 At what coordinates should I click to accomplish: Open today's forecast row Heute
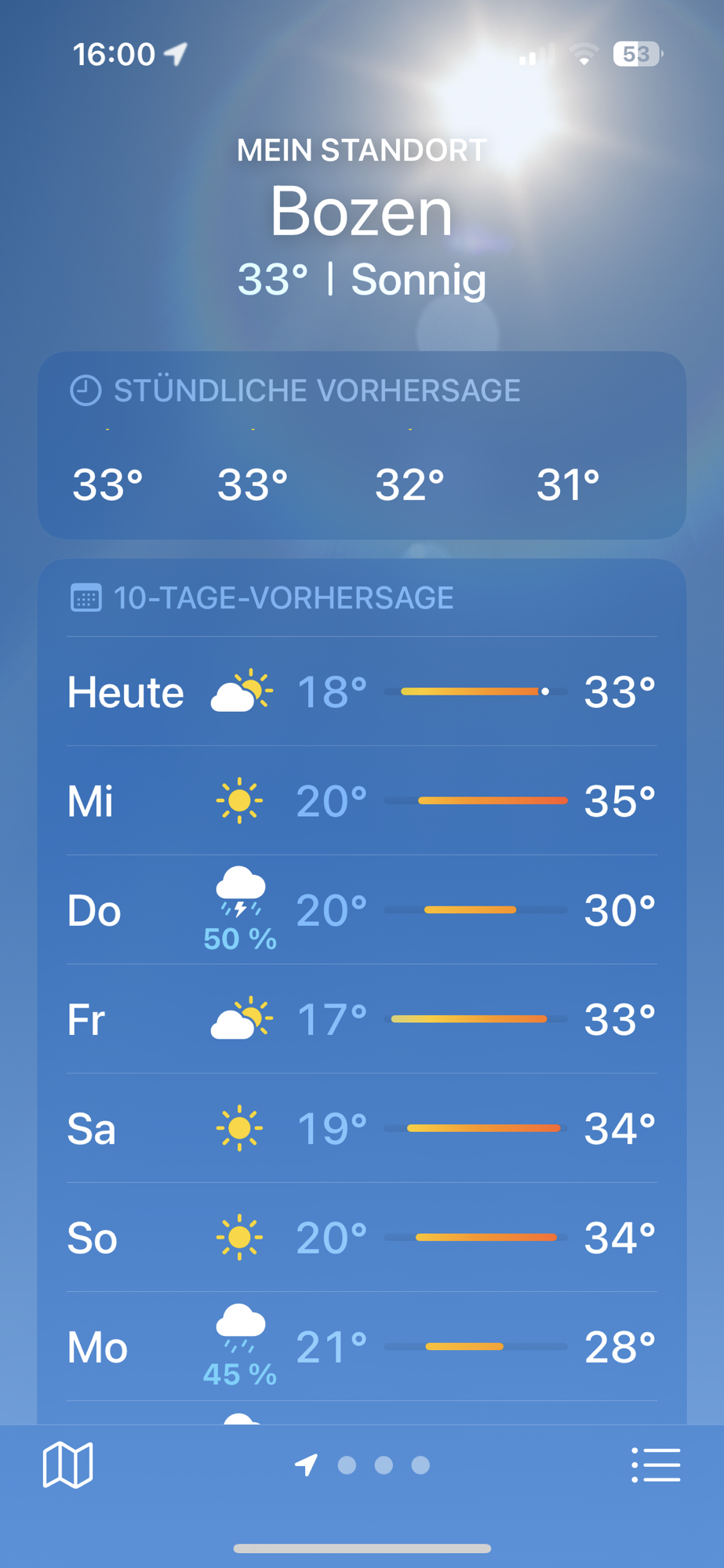(362, 691)
